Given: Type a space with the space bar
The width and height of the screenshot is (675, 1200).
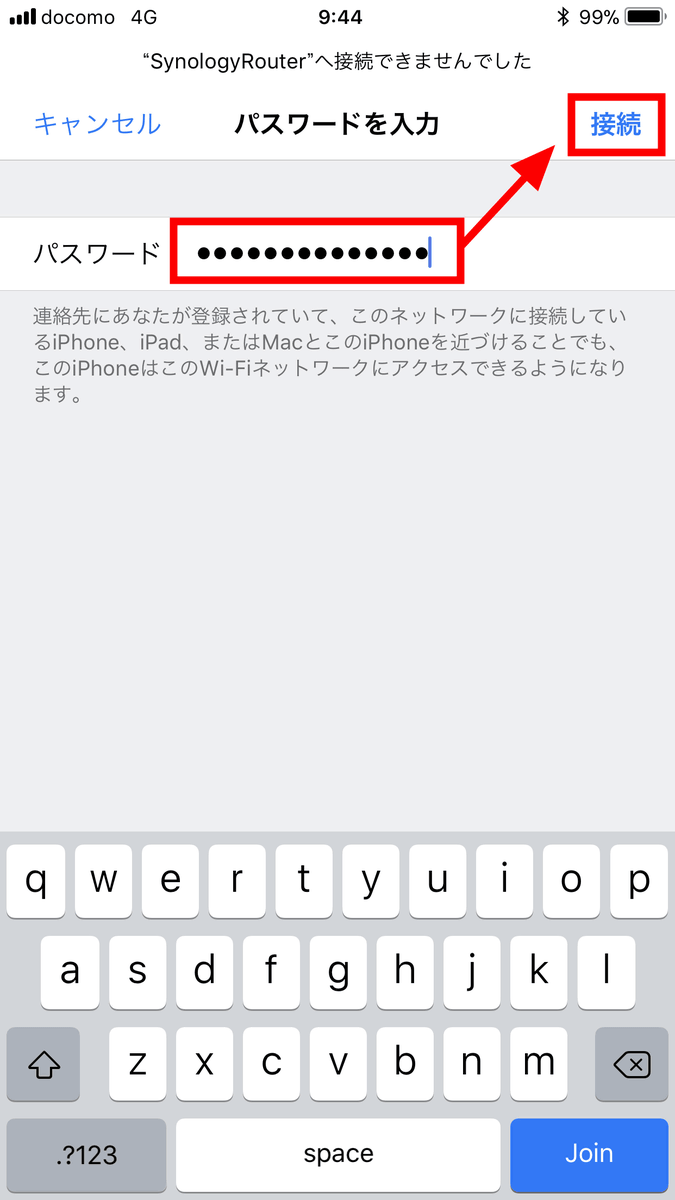Looking at the screenshot, I should tap(338, 1153).
